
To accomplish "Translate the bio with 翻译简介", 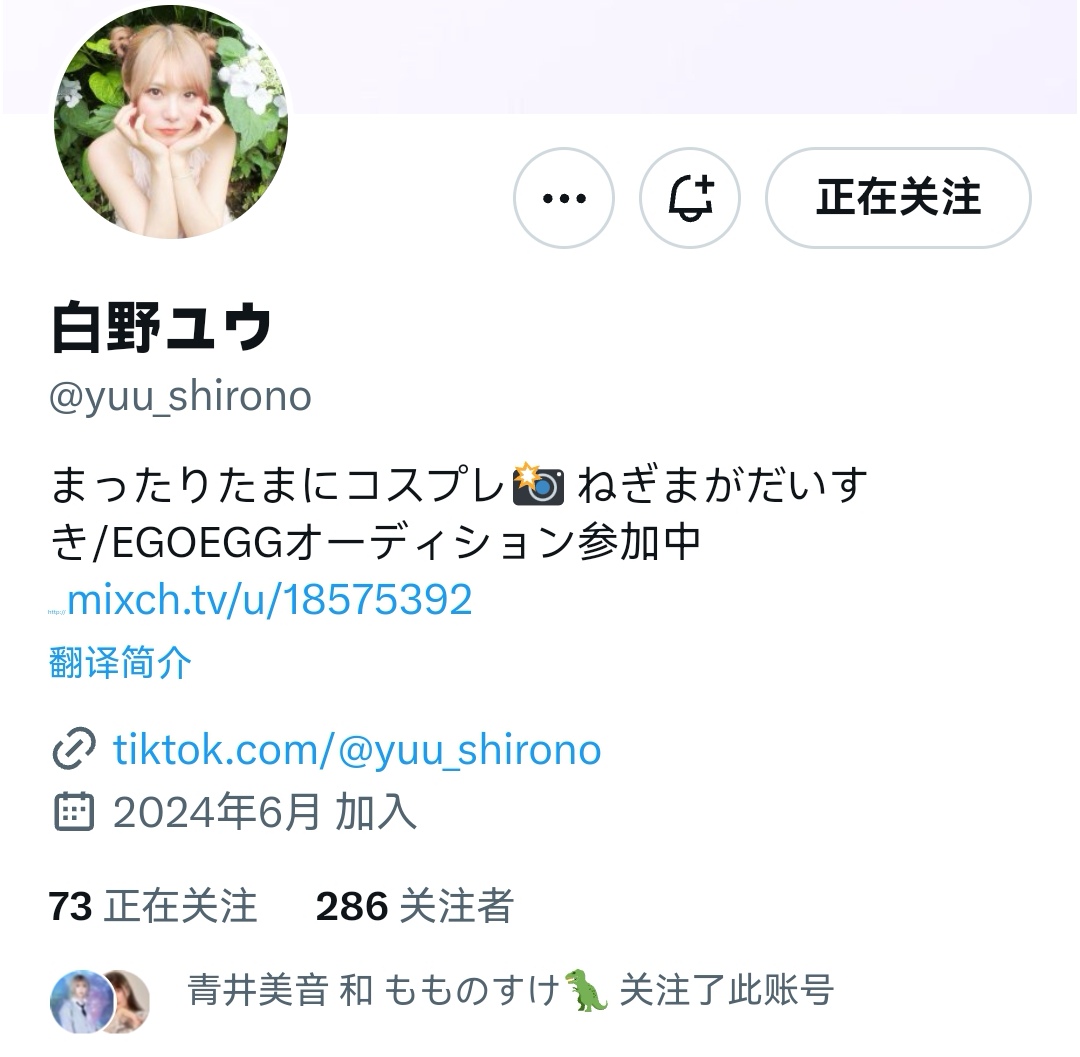I will (120, 663).
